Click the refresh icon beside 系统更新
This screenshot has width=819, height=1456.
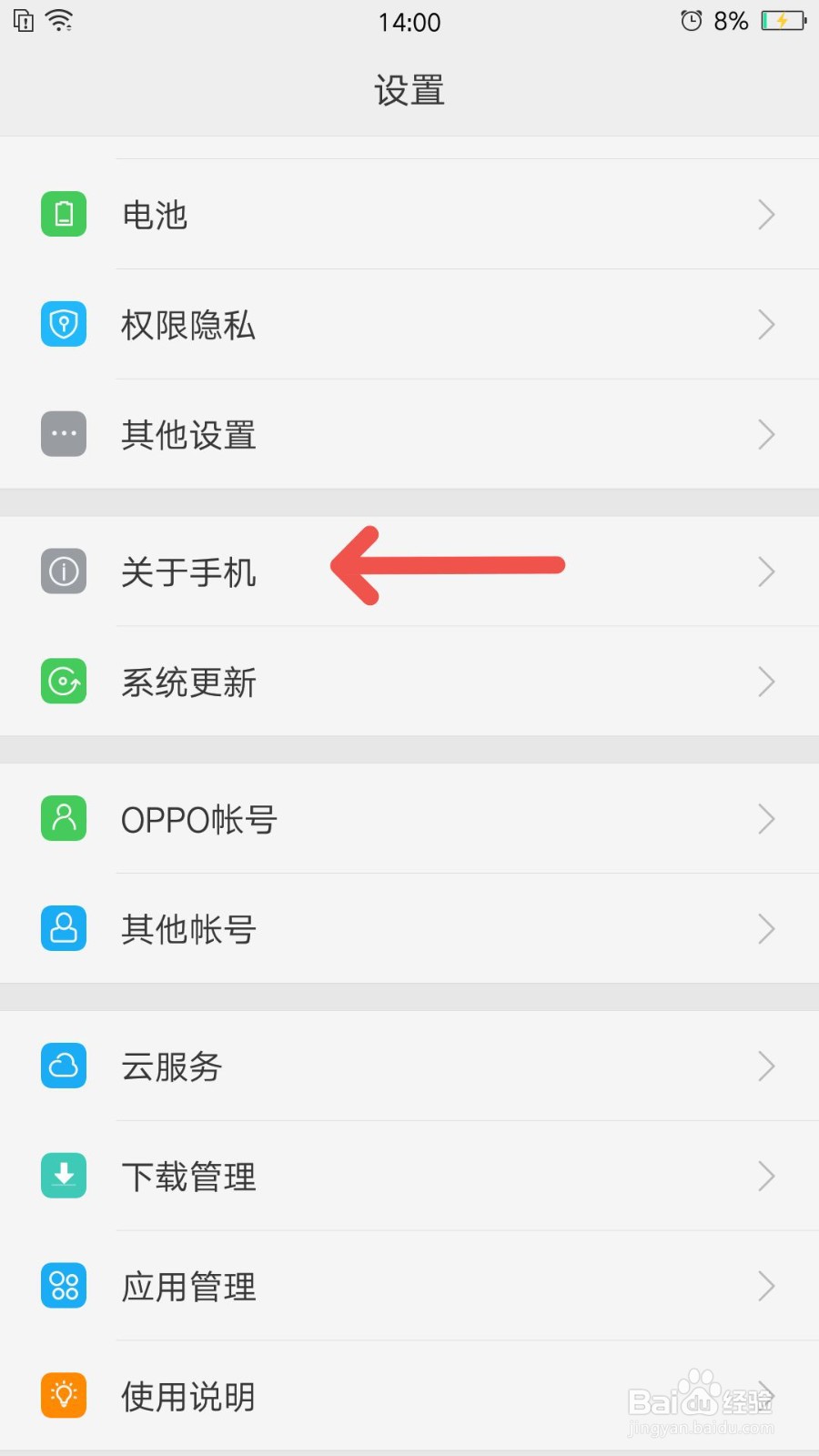[63, 682]
